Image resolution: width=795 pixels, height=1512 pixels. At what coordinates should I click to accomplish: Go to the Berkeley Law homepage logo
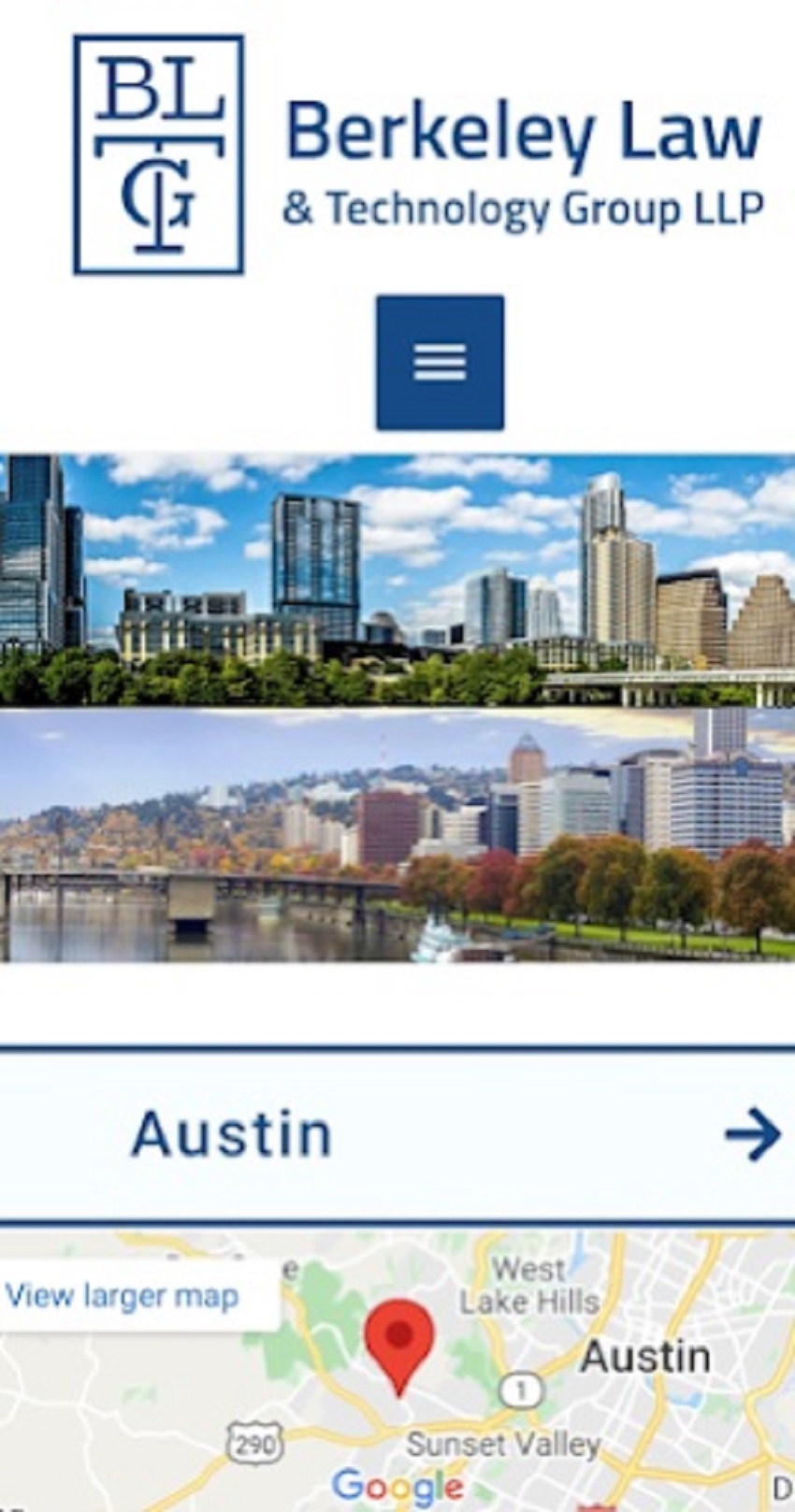click(x=418, y=155)
